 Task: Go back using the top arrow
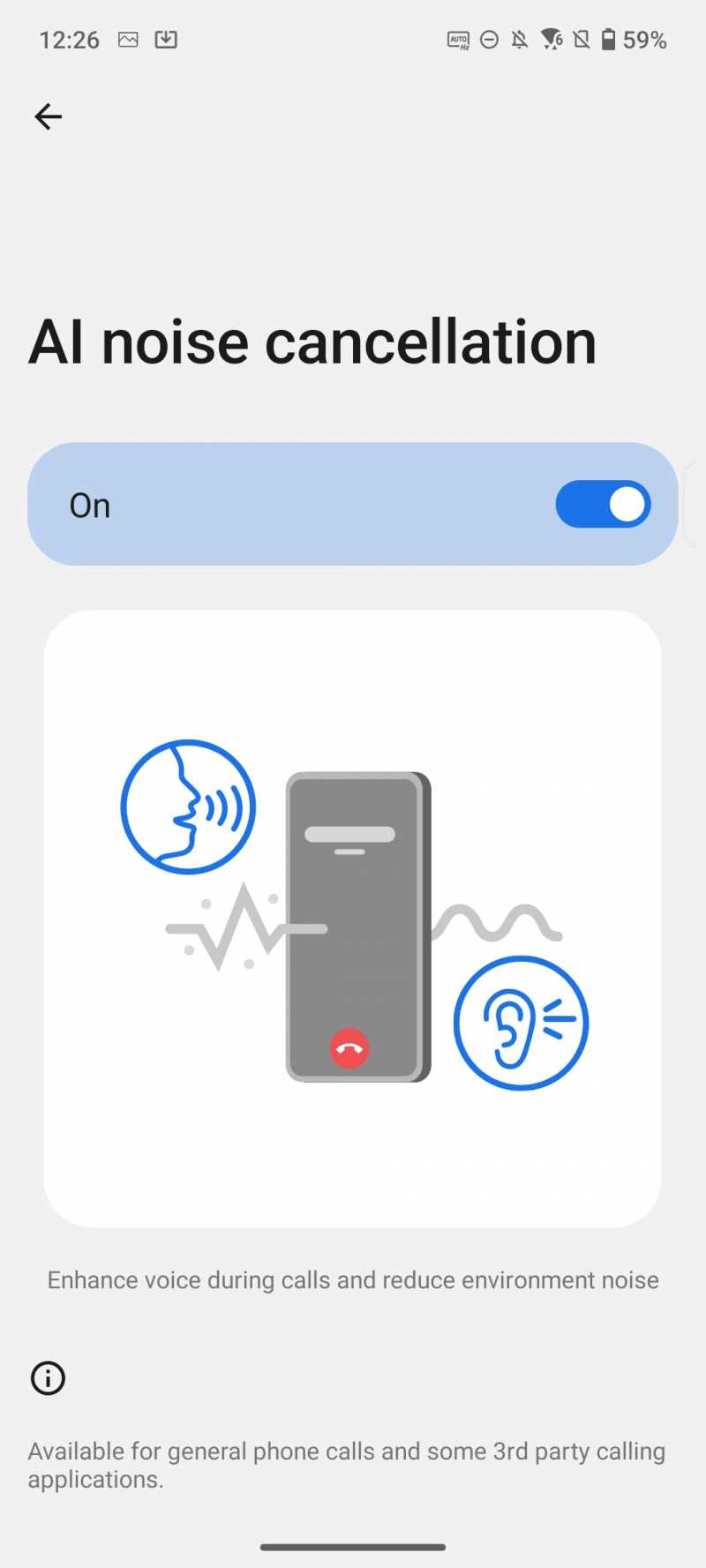(x=48, y=116)
